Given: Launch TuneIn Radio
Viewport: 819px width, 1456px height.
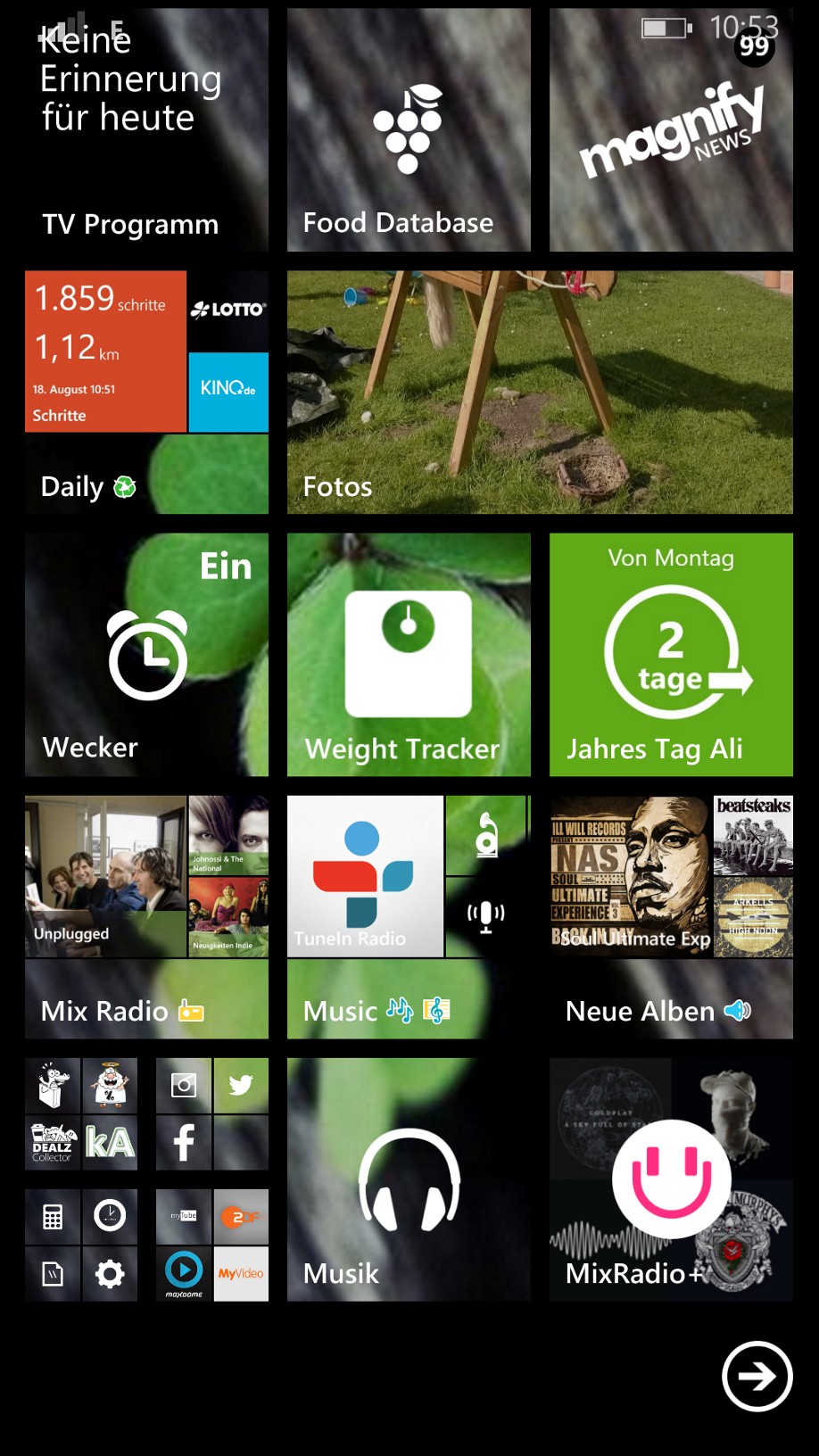Looking at the screenshot, I should 365,876.
